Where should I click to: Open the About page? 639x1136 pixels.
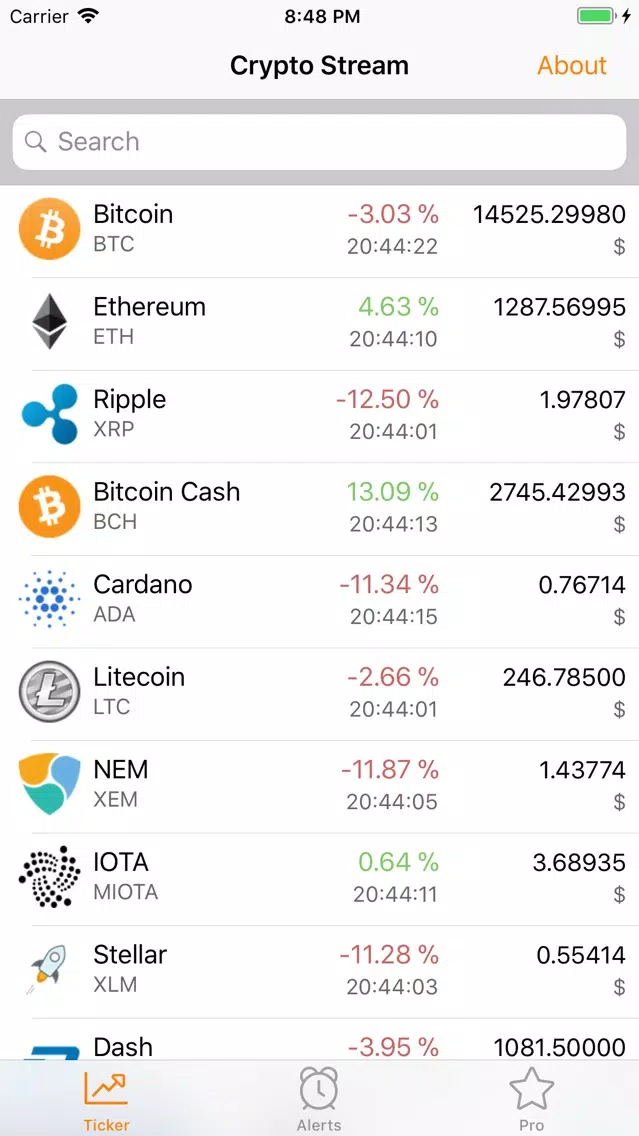pyautogui.click(x=572, y=66)
